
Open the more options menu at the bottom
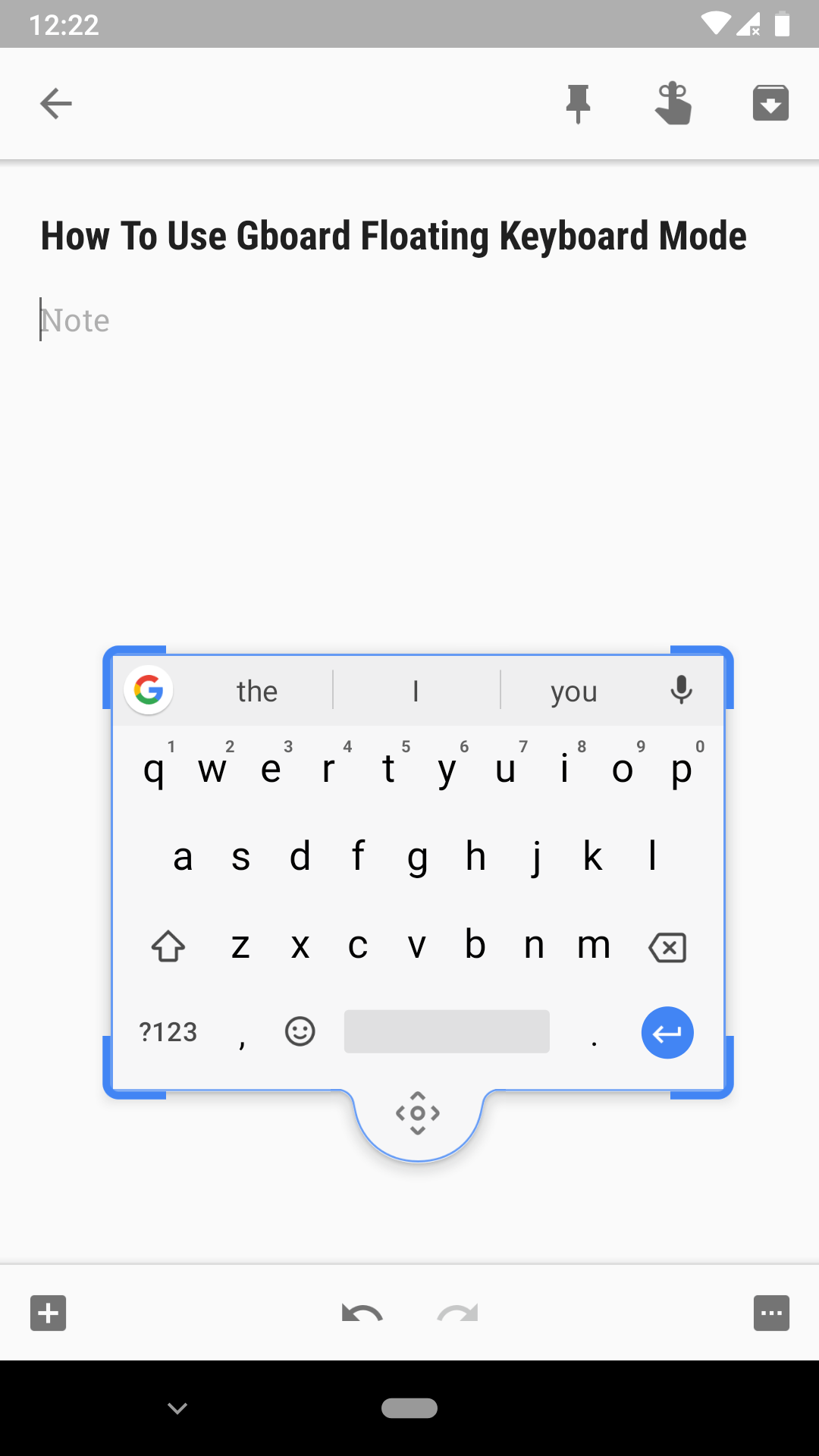click(x=771, y=1313)
